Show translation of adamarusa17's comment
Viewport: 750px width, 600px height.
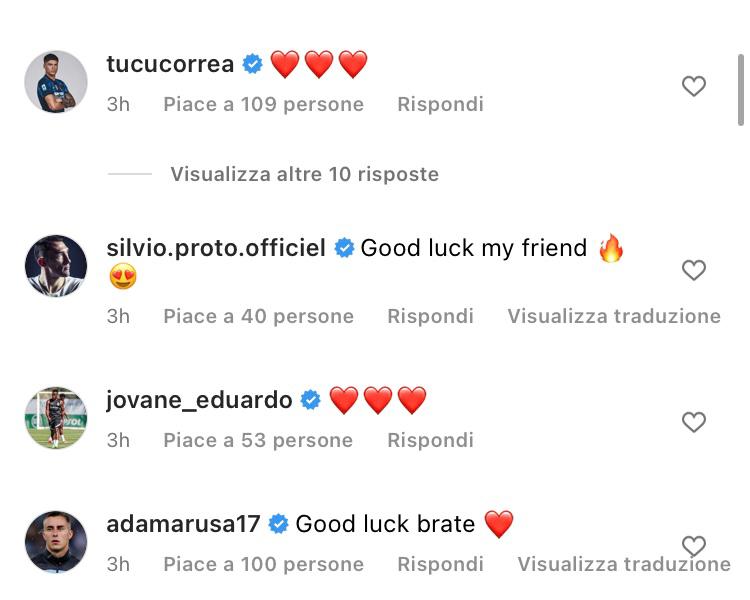tap(623, 564)
